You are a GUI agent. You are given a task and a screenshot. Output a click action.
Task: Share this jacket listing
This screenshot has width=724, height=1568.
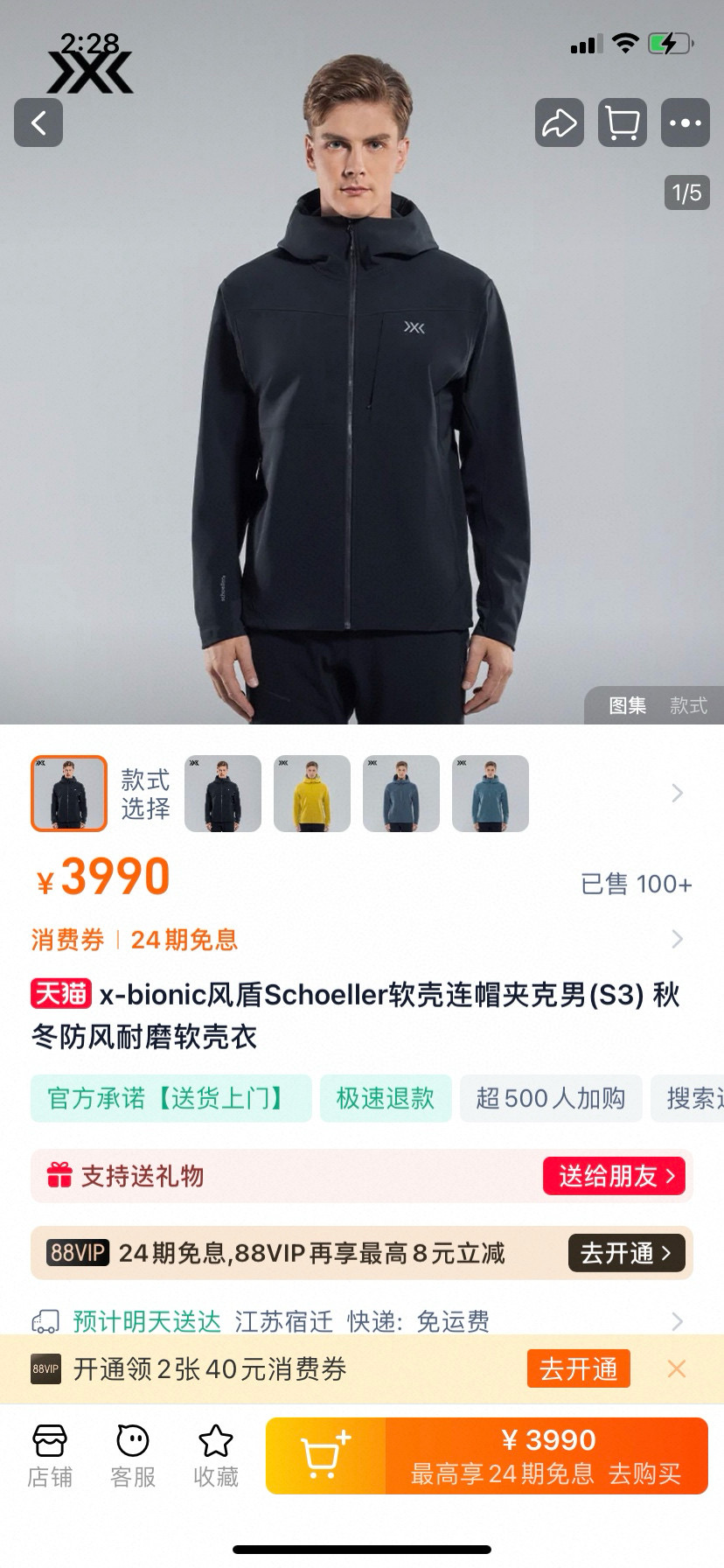pos(559,122)
